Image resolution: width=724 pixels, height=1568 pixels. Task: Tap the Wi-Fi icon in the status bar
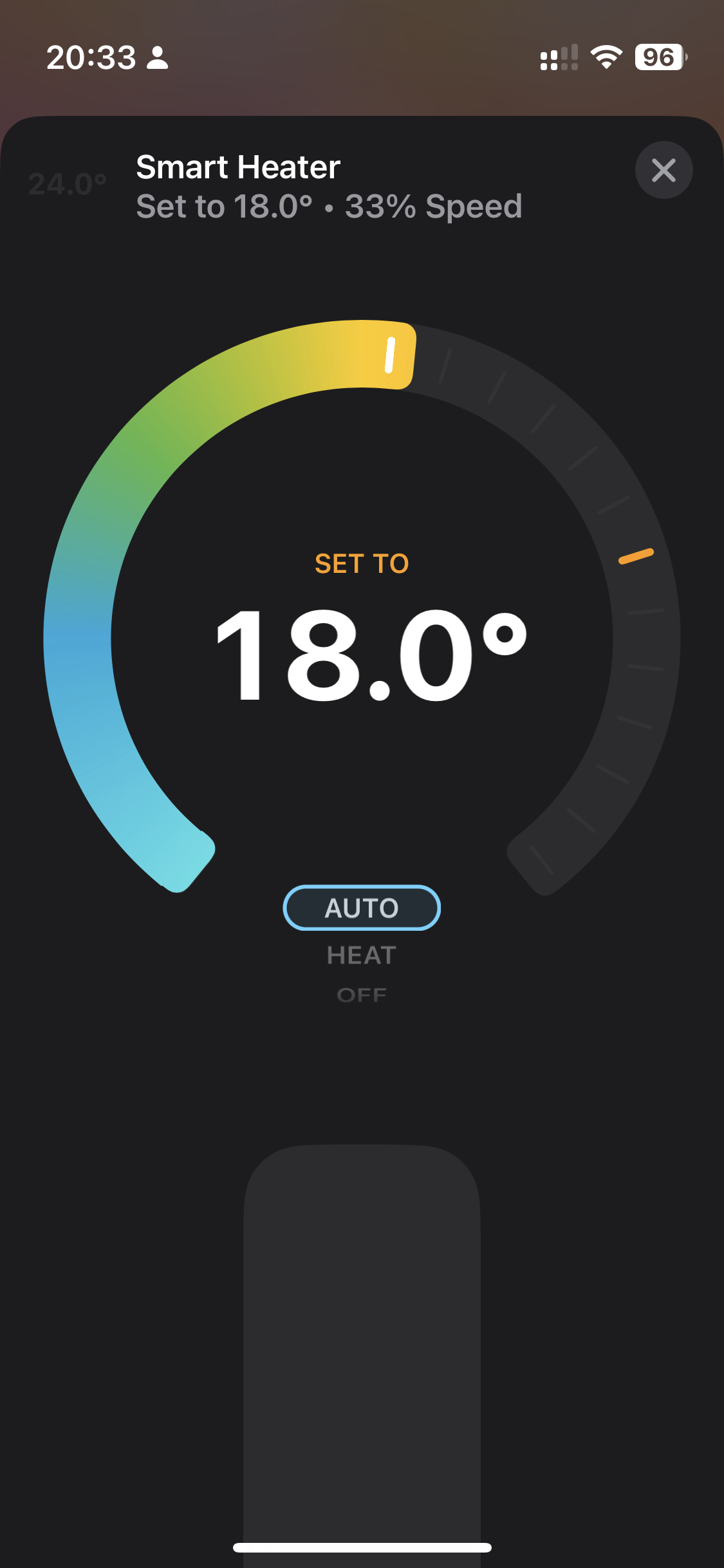click(606, 58)
